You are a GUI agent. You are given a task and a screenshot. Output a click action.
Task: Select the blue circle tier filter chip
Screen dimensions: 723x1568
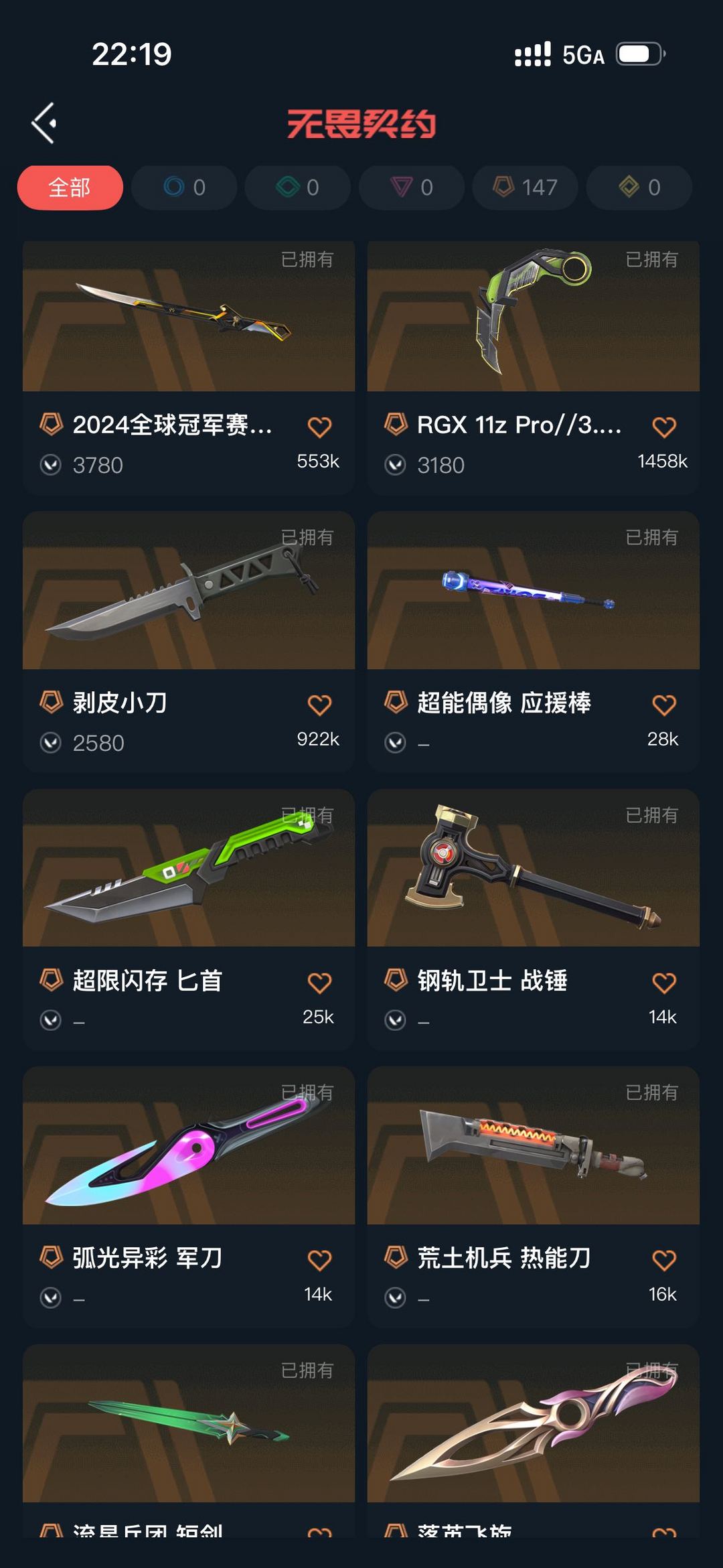point(184,188)
